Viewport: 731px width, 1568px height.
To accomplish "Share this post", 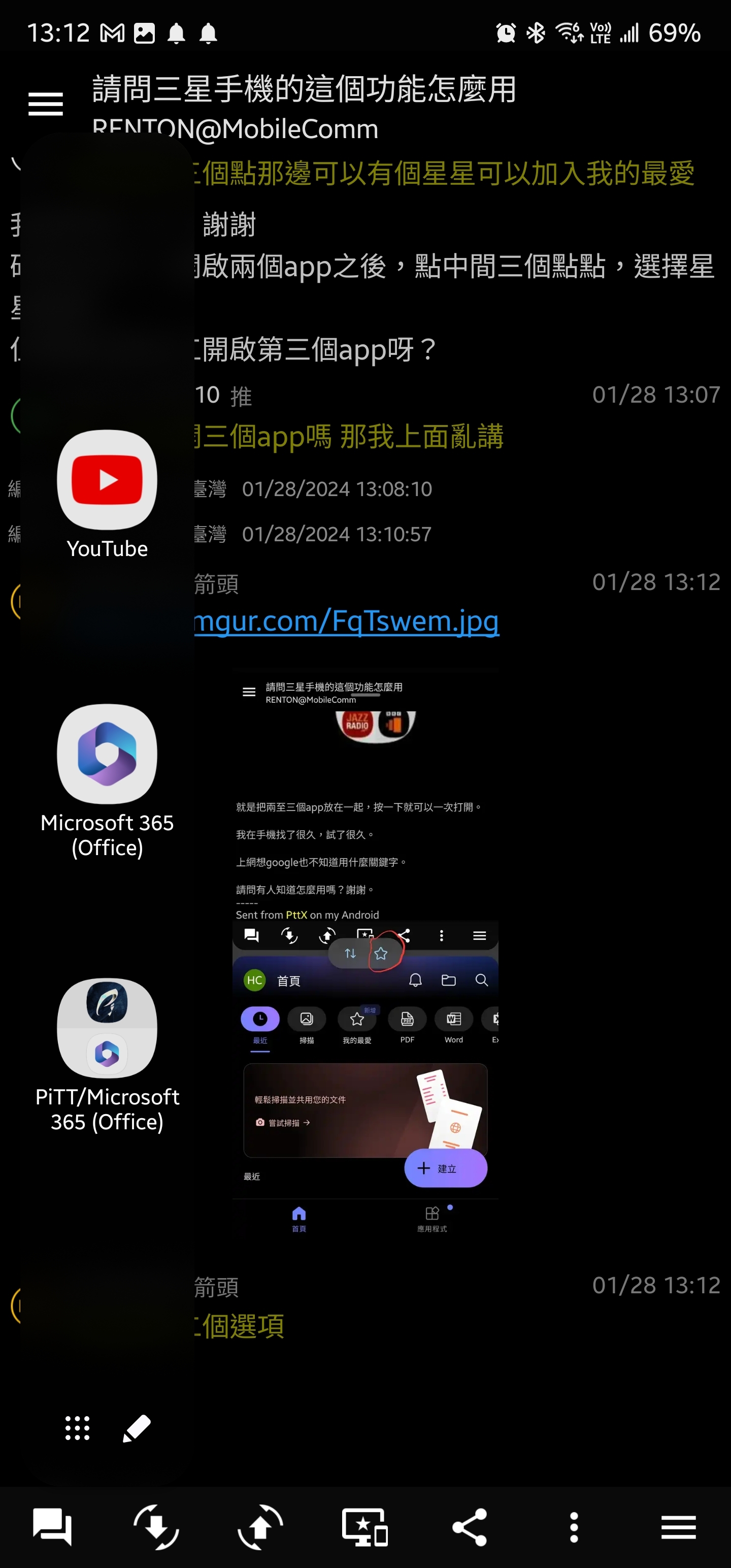I will (469, 1526).
